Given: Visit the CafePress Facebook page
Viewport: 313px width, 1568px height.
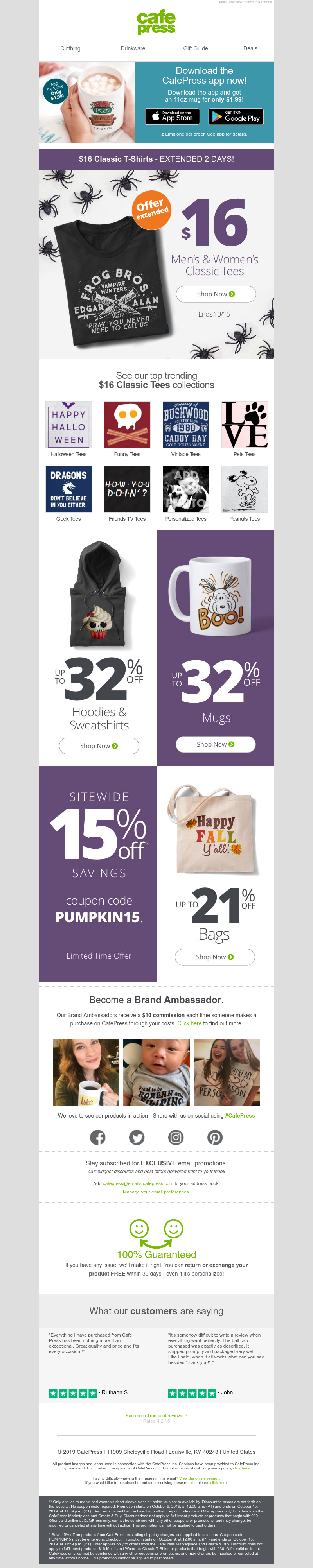Looking at the screenshot, I should point(97,1137).
